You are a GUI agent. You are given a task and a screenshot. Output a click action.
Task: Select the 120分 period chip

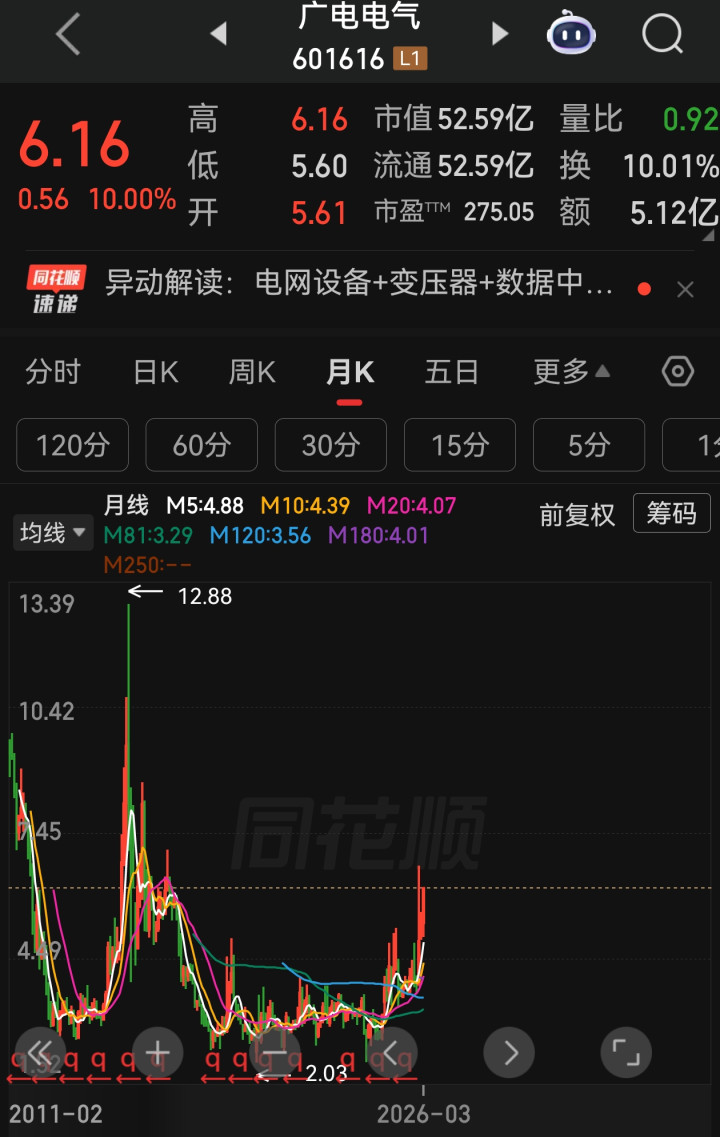pyautogui.click(x=73, y=445)
